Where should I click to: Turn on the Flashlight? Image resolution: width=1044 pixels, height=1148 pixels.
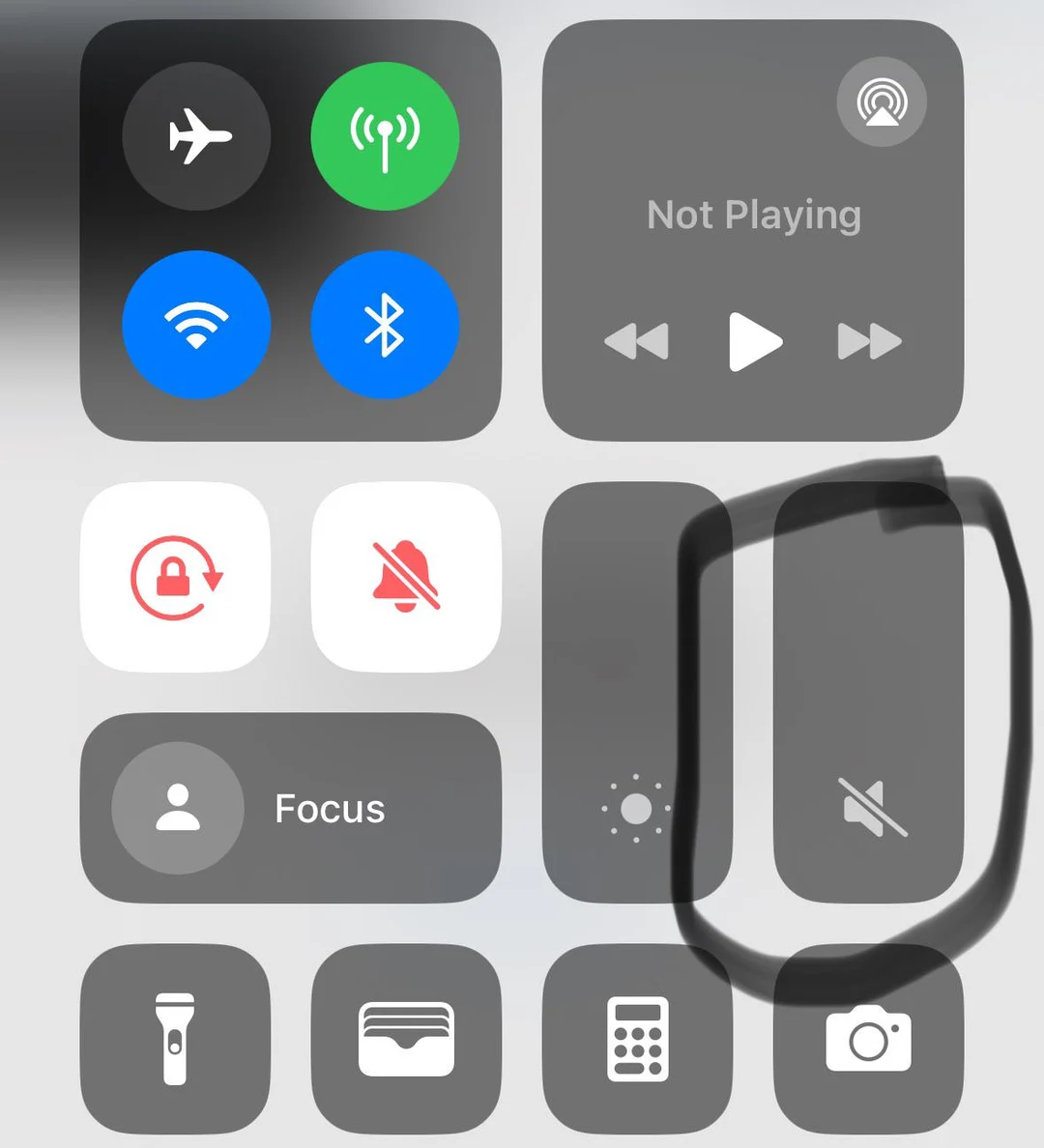pyautogui.click(x=175, y=1039)
